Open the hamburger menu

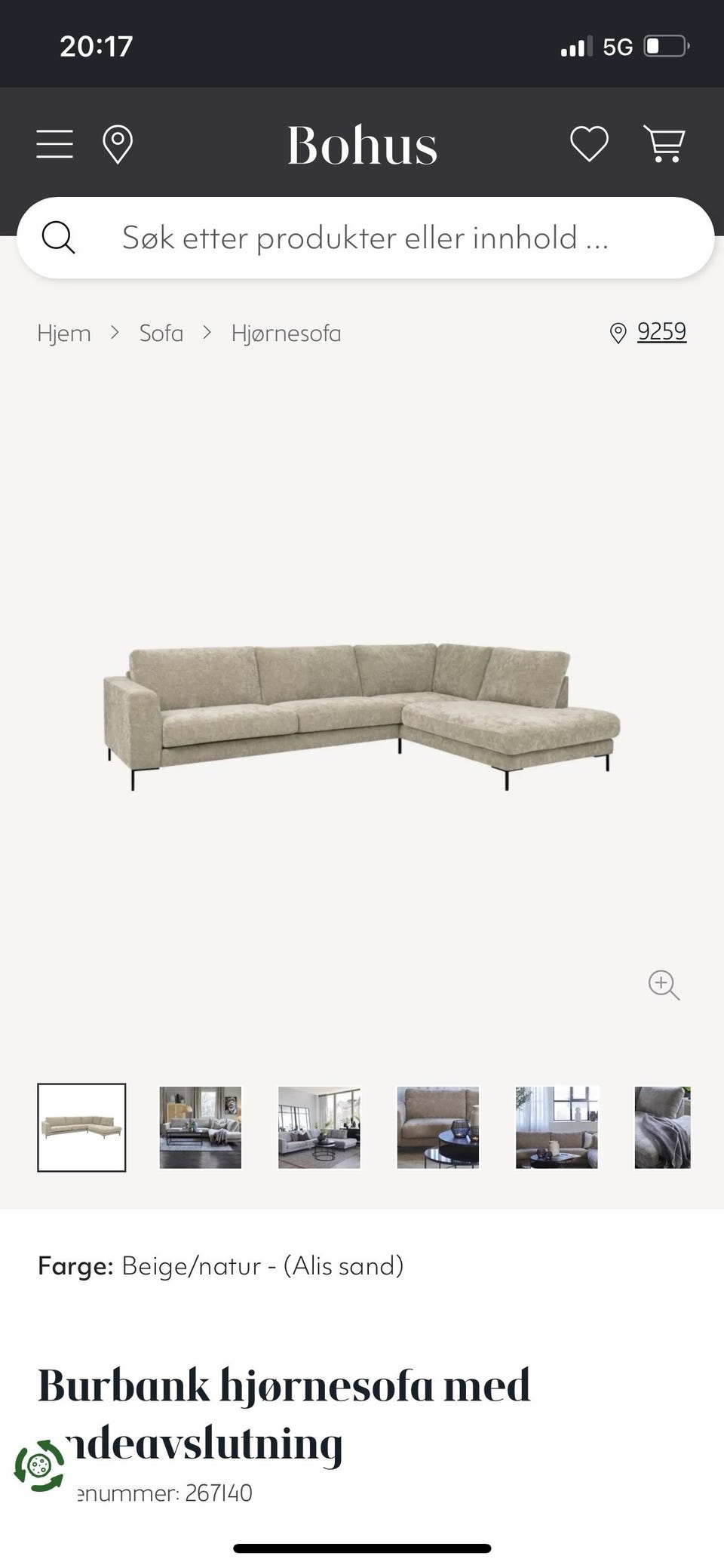coord(55,143)
